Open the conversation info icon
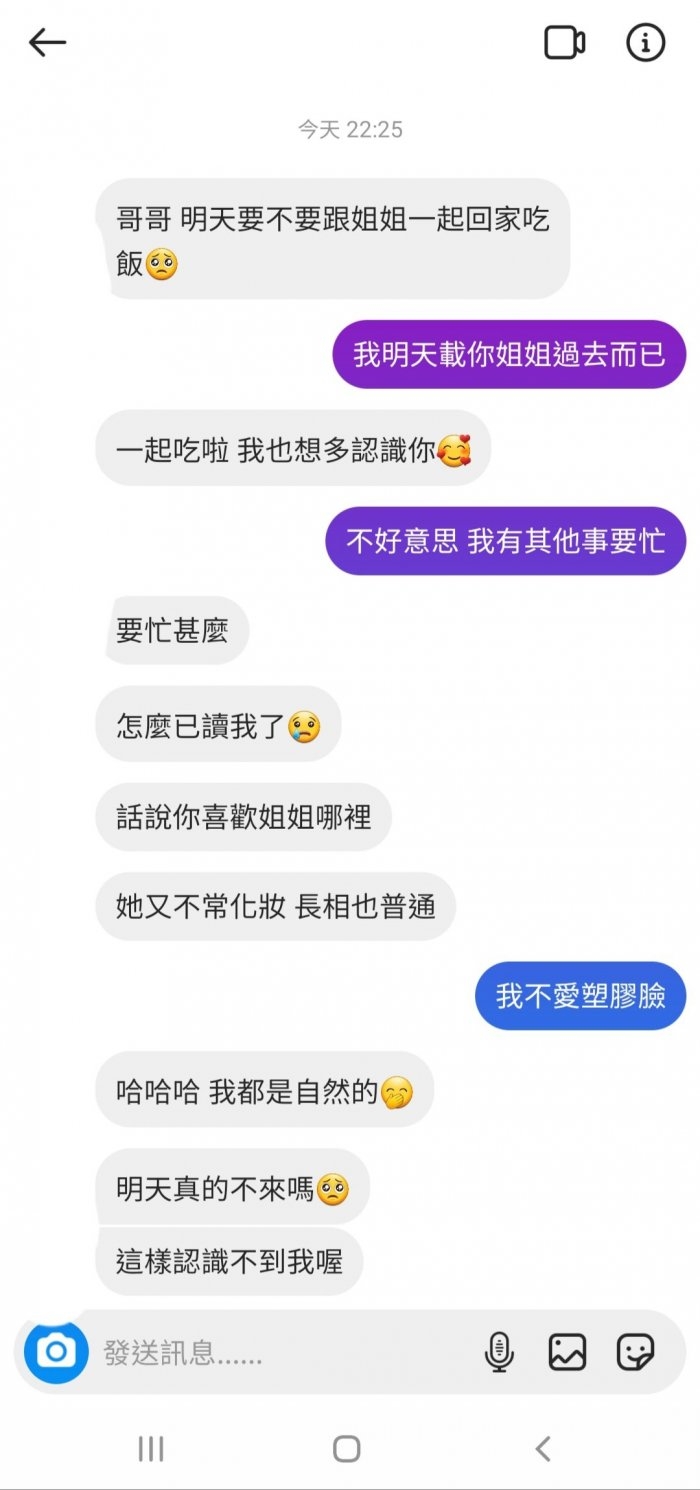Image resolution: width=700 pixels, height=1490 pixels. point(645,42)
